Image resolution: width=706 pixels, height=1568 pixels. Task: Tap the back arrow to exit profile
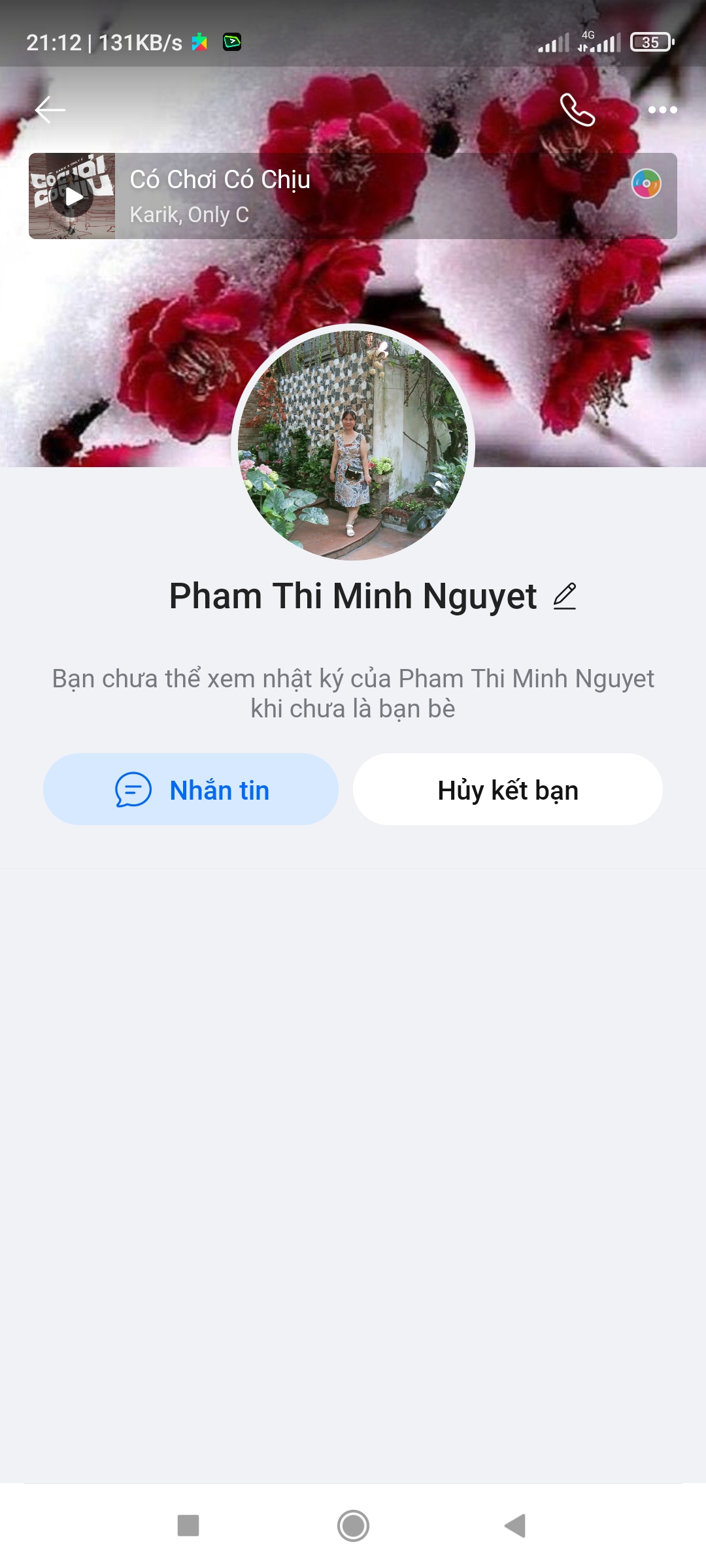click(x=50, y=111)
